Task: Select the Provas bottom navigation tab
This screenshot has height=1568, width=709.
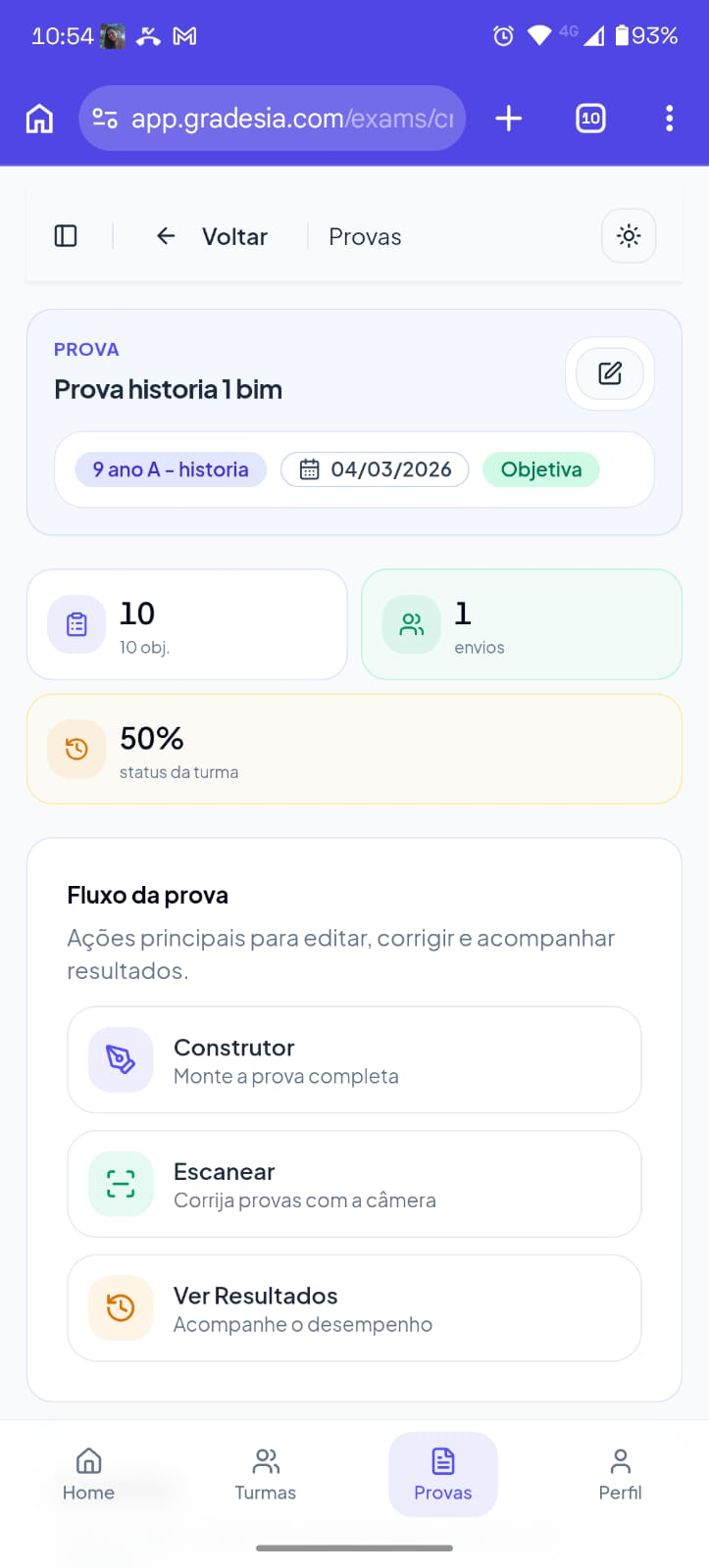Action: [x=442, y=1473]
